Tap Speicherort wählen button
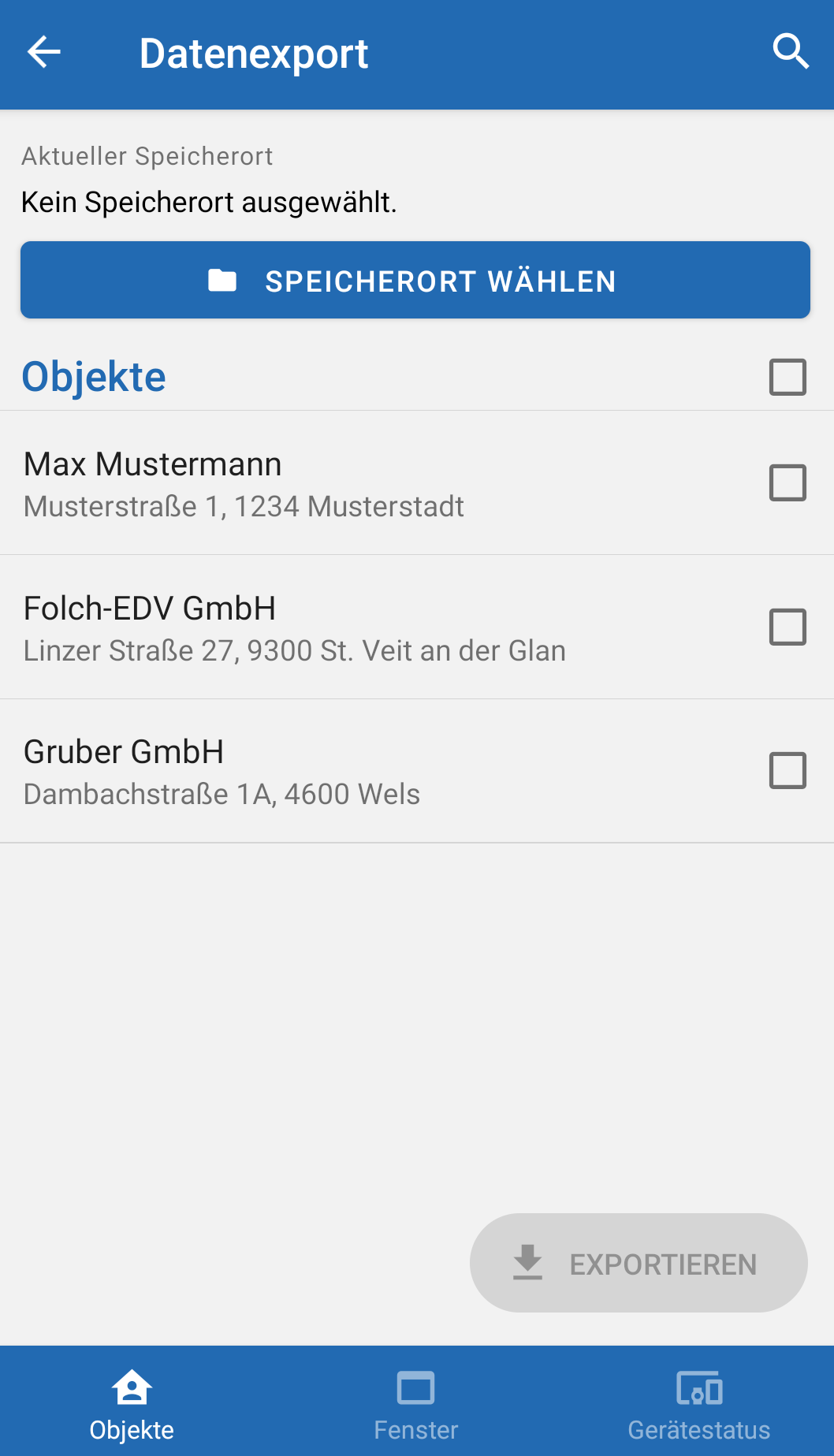This screenshot has width=834, height=1456. (x=415, y=280)
